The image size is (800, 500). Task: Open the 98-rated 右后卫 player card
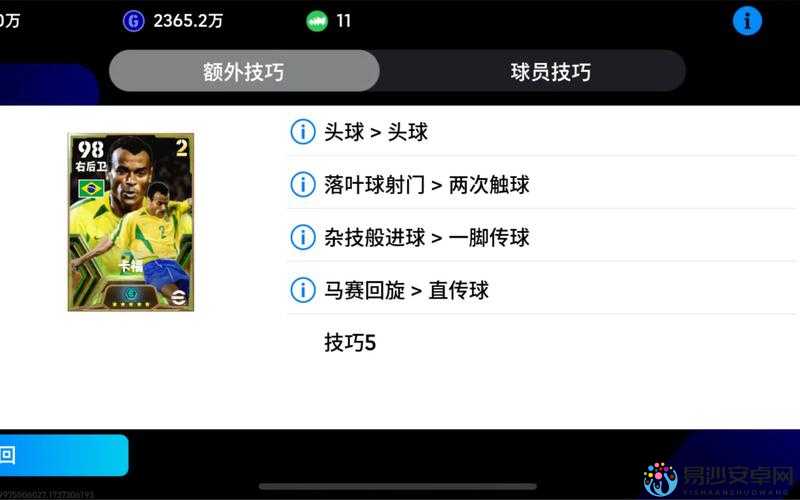tap(131, 222)
